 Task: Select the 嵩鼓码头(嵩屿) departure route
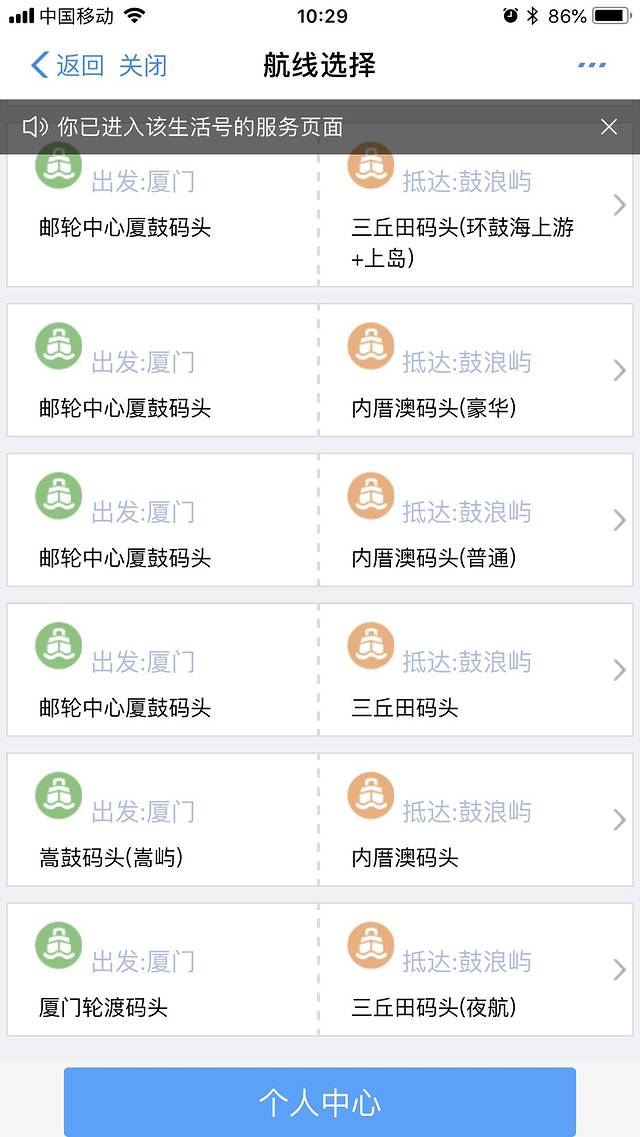[x=320, y=820]
